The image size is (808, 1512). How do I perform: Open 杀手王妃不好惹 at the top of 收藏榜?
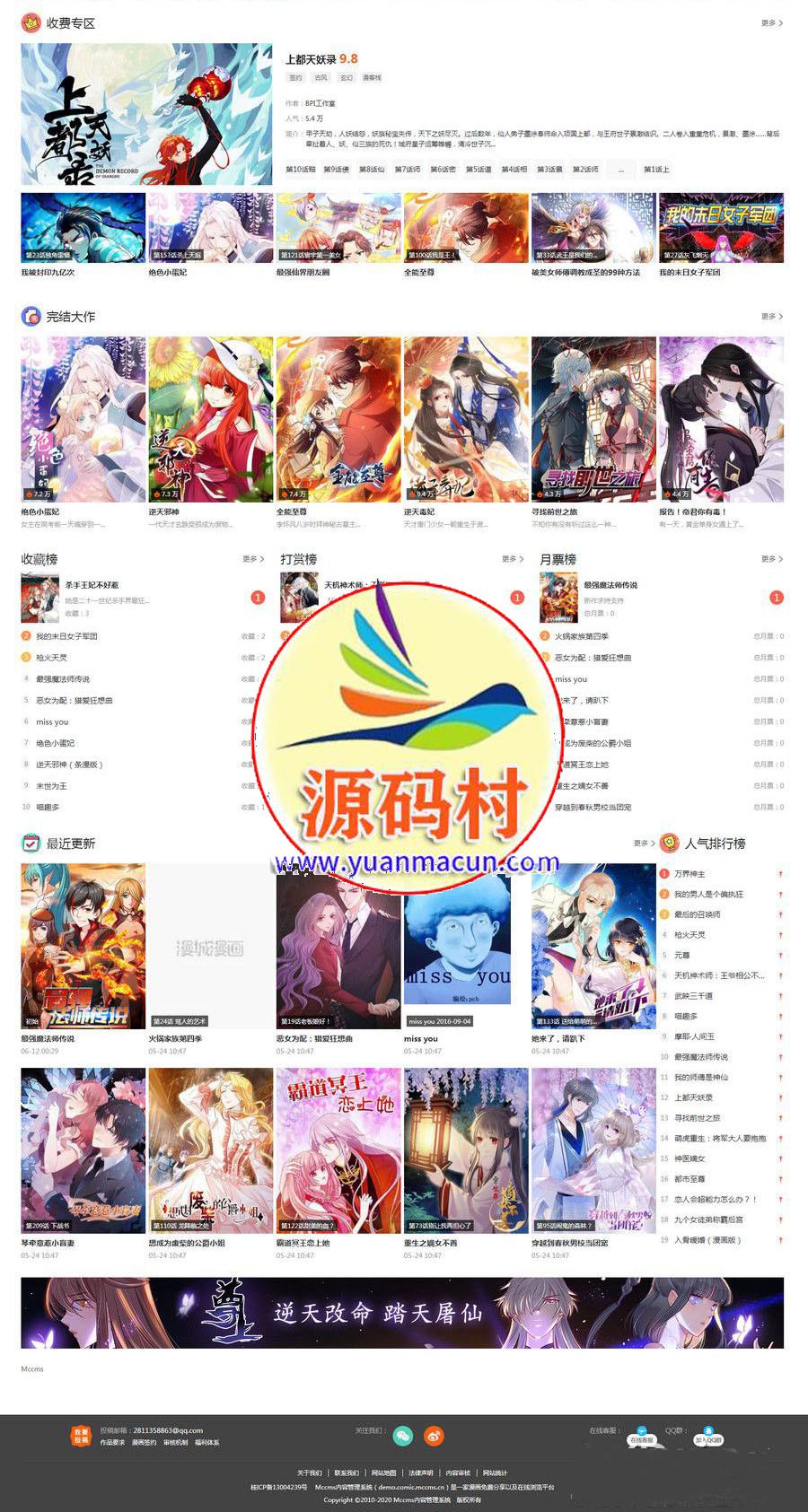coord(92,585)
